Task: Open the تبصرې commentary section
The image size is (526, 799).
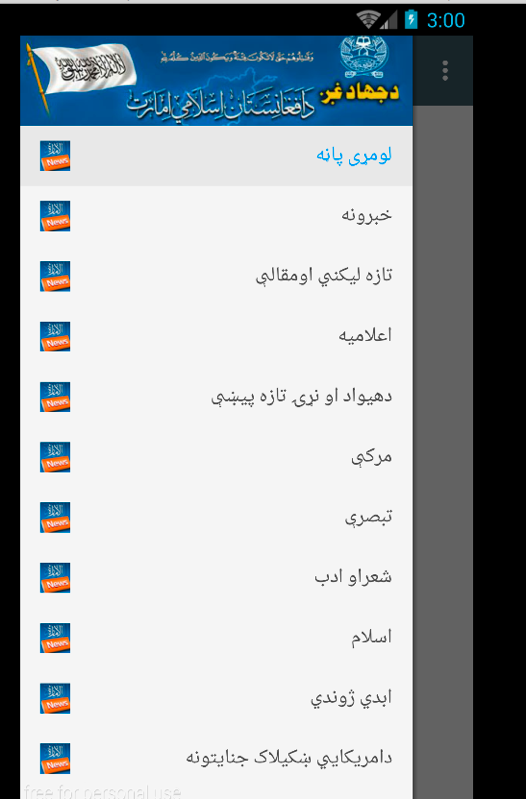Action: 216,517
